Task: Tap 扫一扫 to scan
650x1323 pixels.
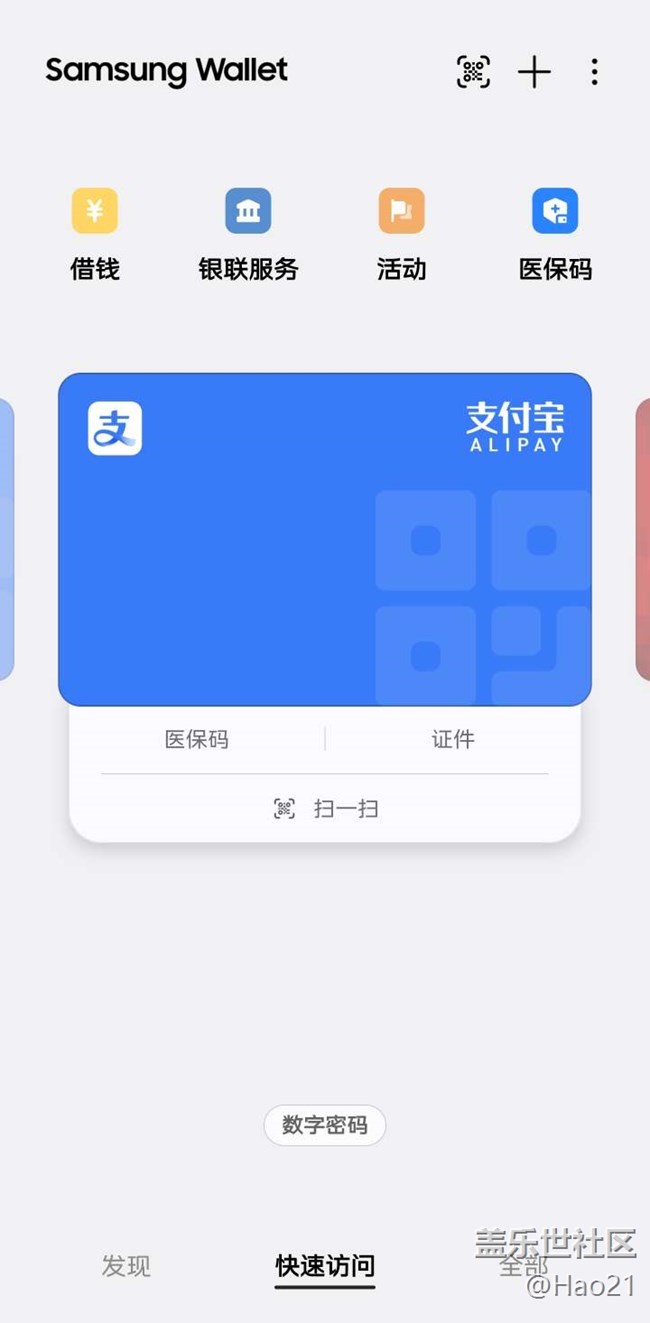Action: click(x=326, y=808)
